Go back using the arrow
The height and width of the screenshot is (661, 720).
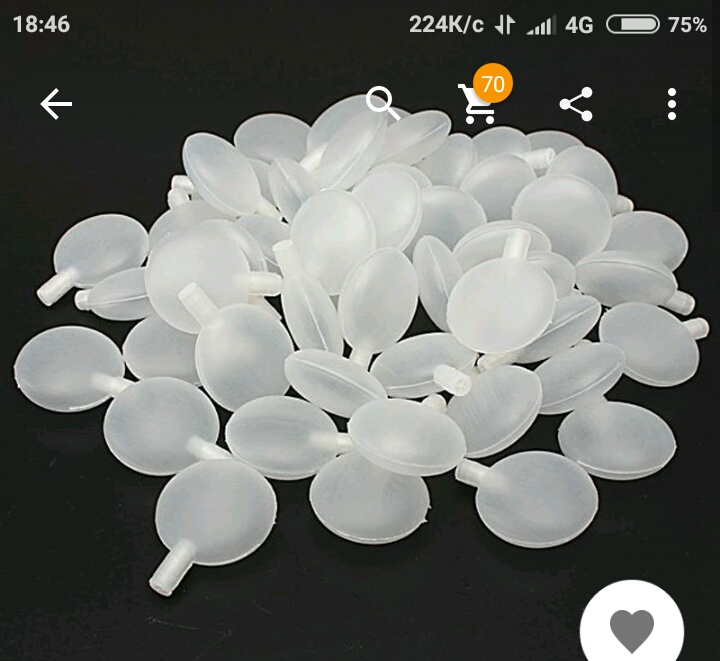click(x=56, y=104)
